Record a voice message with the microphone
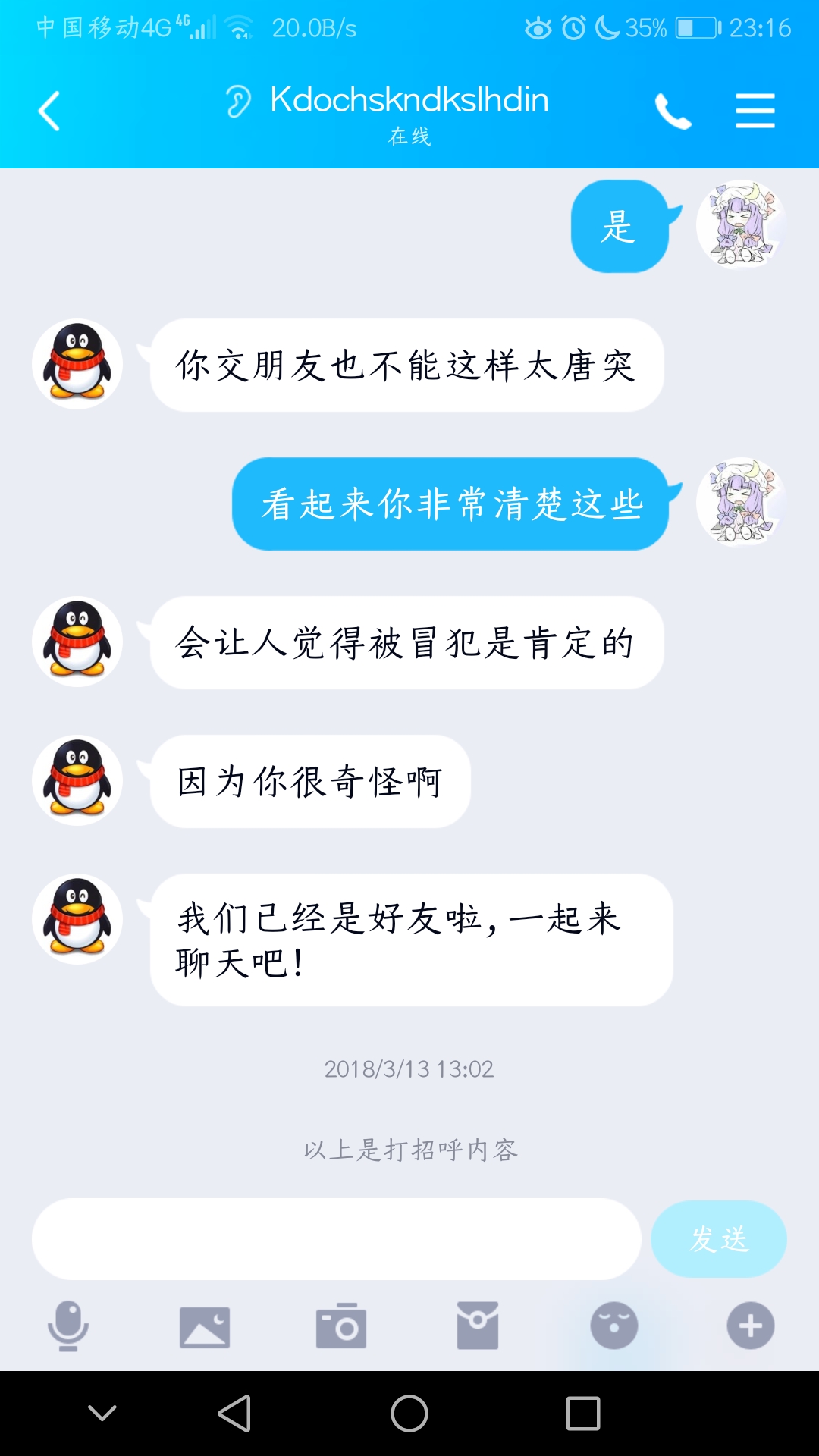 pyautogui.click(x=68, y=1326)
